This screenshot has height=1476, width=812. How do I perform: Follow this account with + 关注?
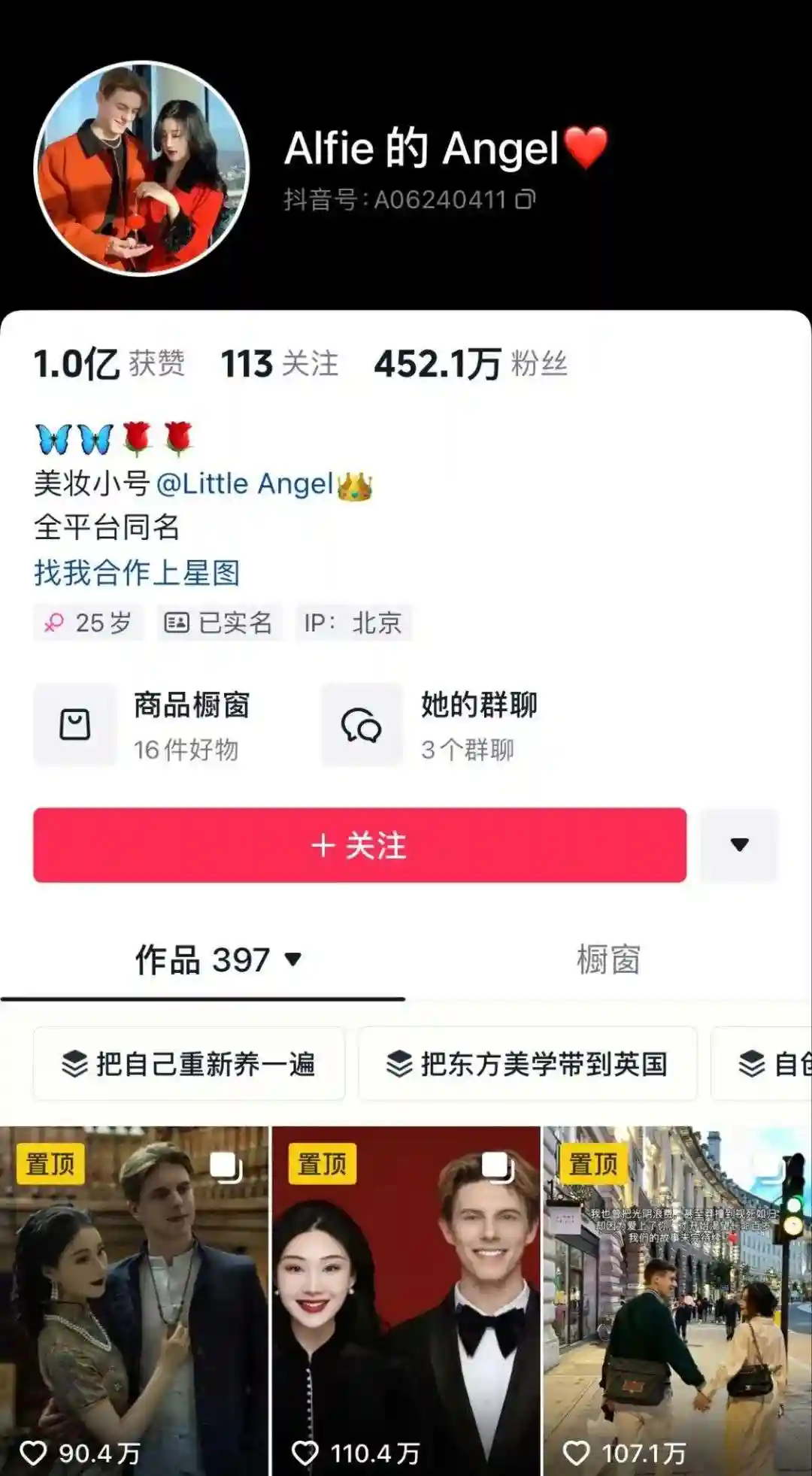coord(359,845)
